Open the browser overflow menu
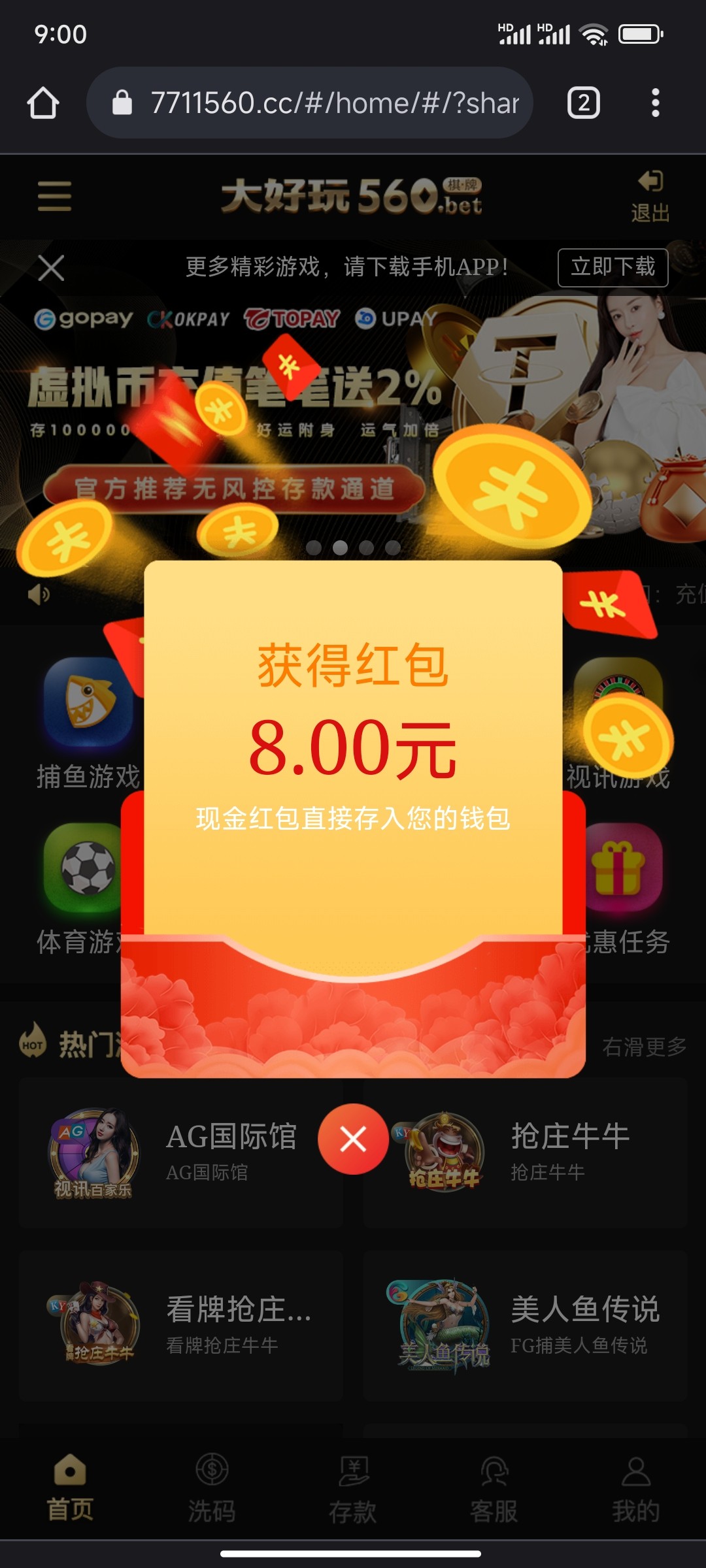The height and width of the screenshot is (1568, 706). (x=655, y=103)
